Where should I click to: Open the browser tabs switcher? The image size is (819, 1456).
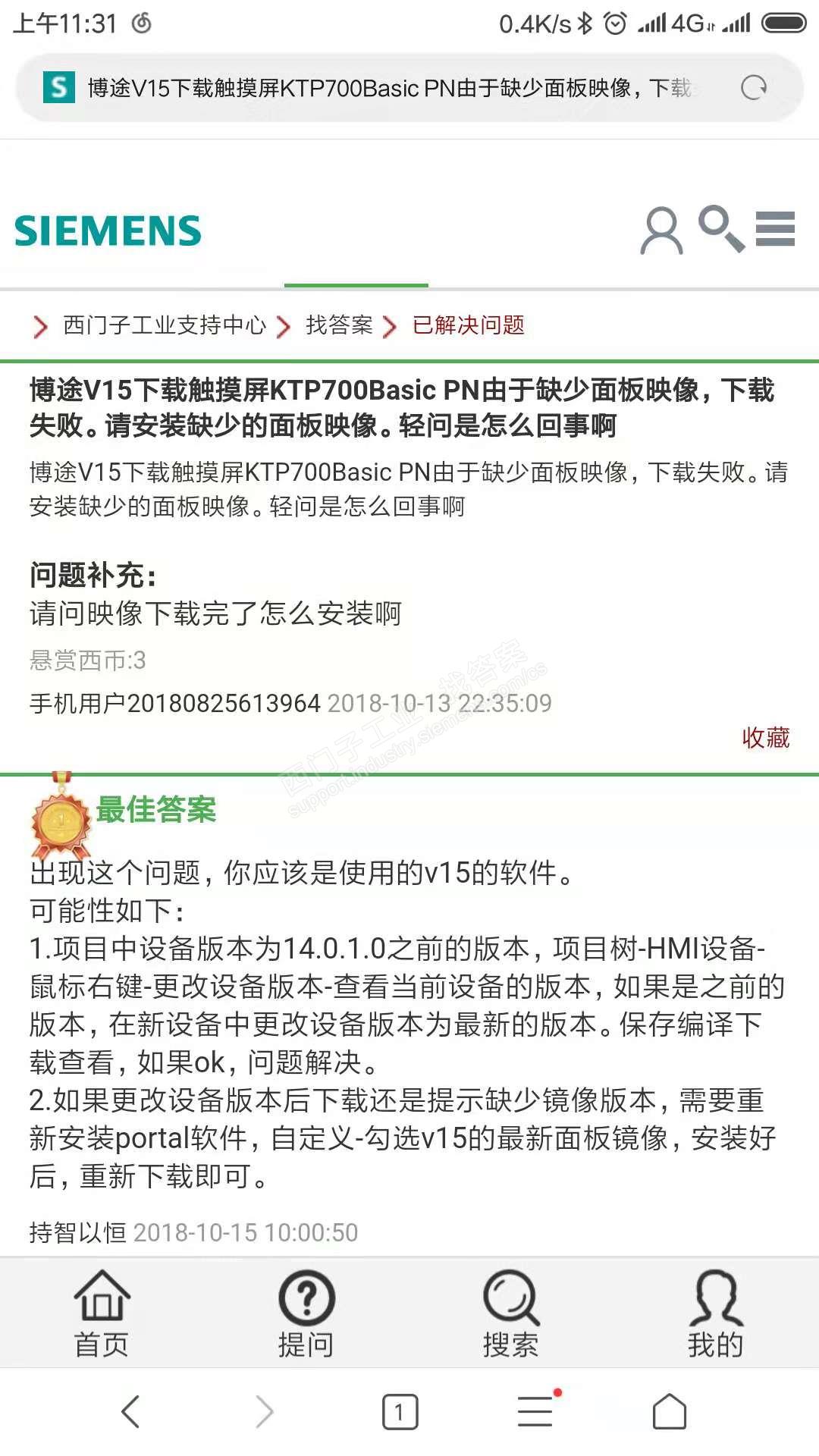(x=400, y=1412)
